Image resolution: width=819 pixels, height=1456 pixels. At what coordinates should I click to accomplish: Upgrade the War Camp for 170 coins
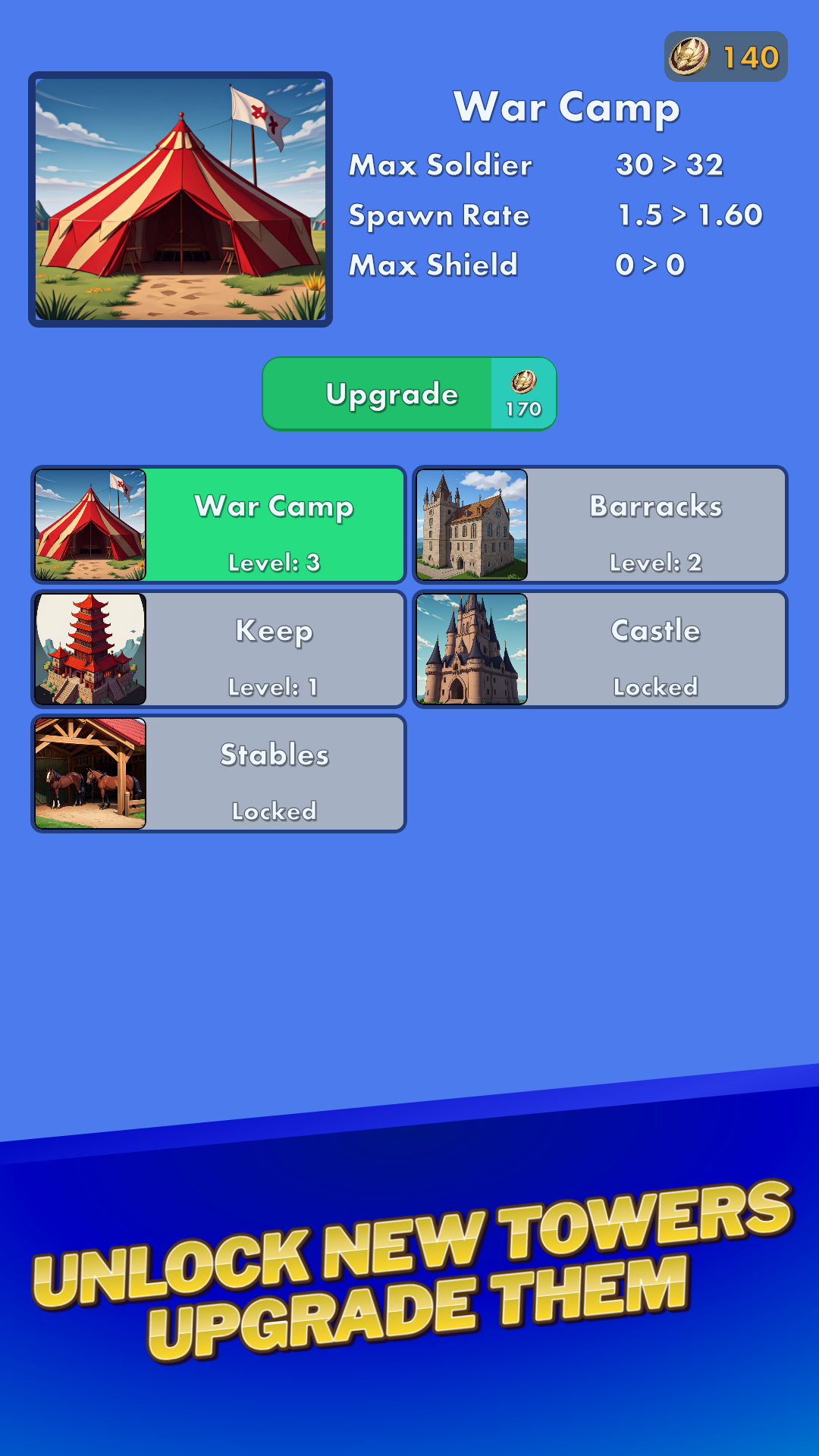[409, 394]
